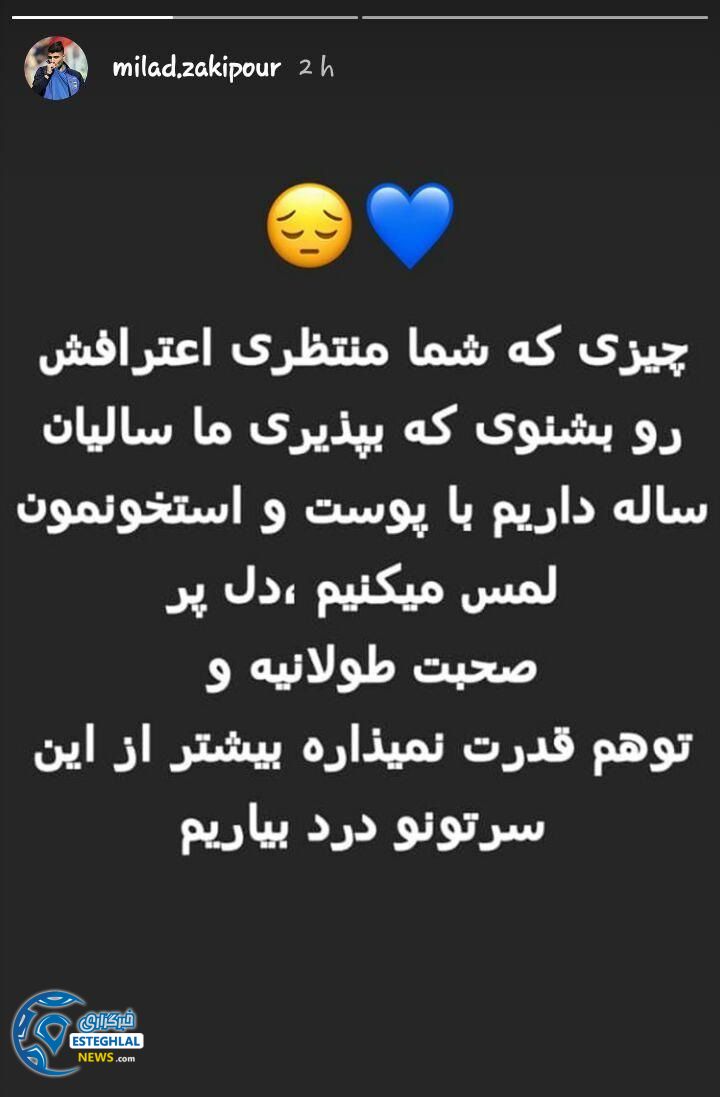Tap the blue location-pin shape inside the logo
Screen dimensions: 720x1097
tap(52, 1032)
